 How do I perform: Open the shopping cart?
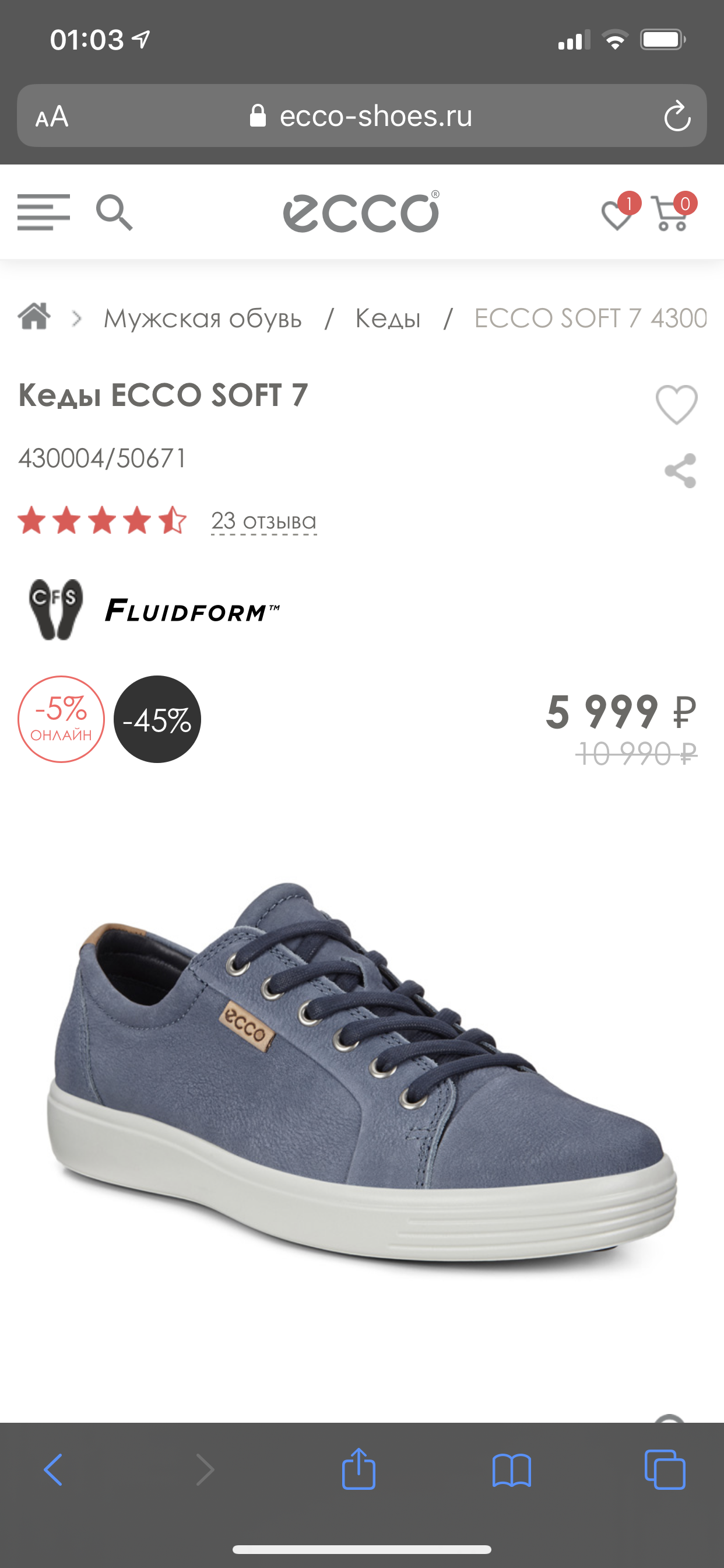672,213
